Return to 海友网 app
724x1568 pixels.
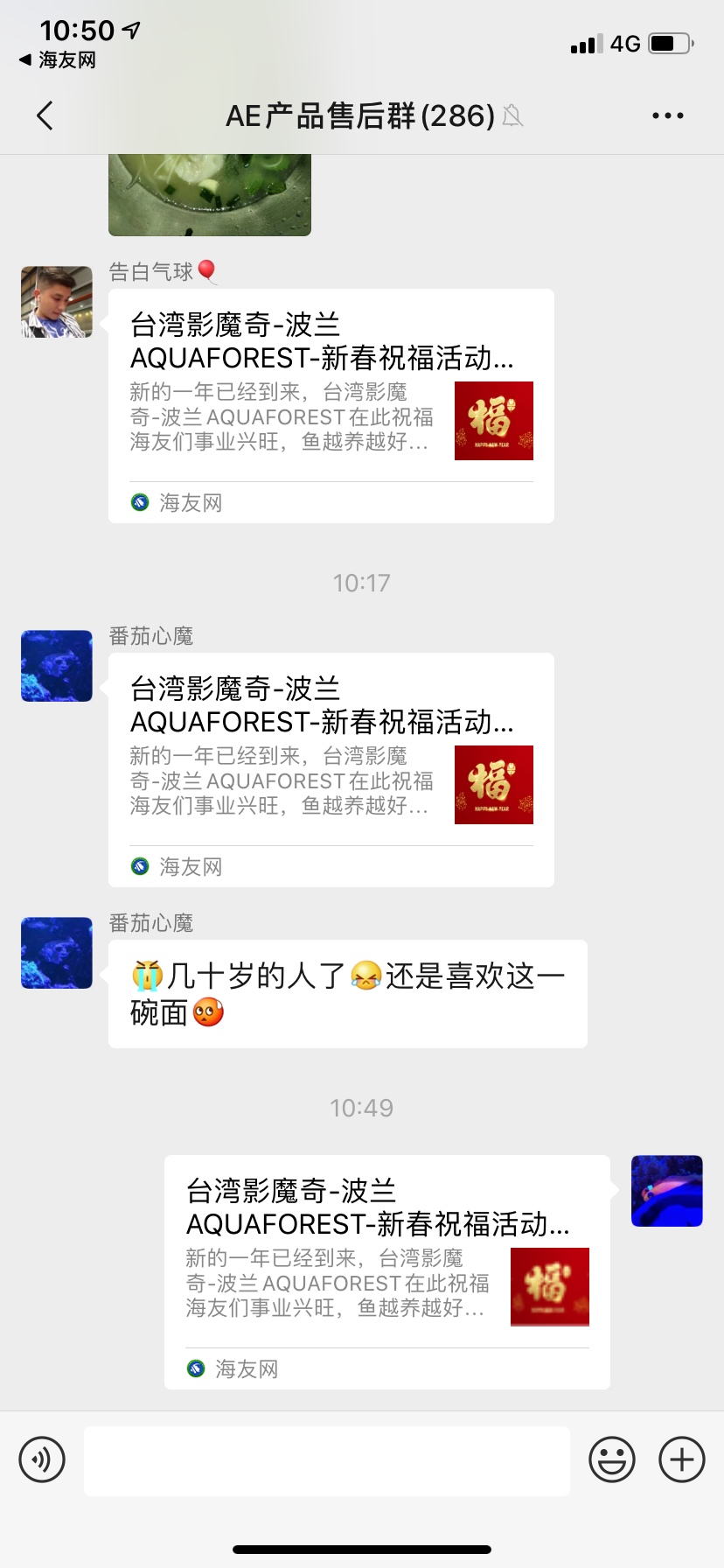pyautogui.click(x=58, y=60)
